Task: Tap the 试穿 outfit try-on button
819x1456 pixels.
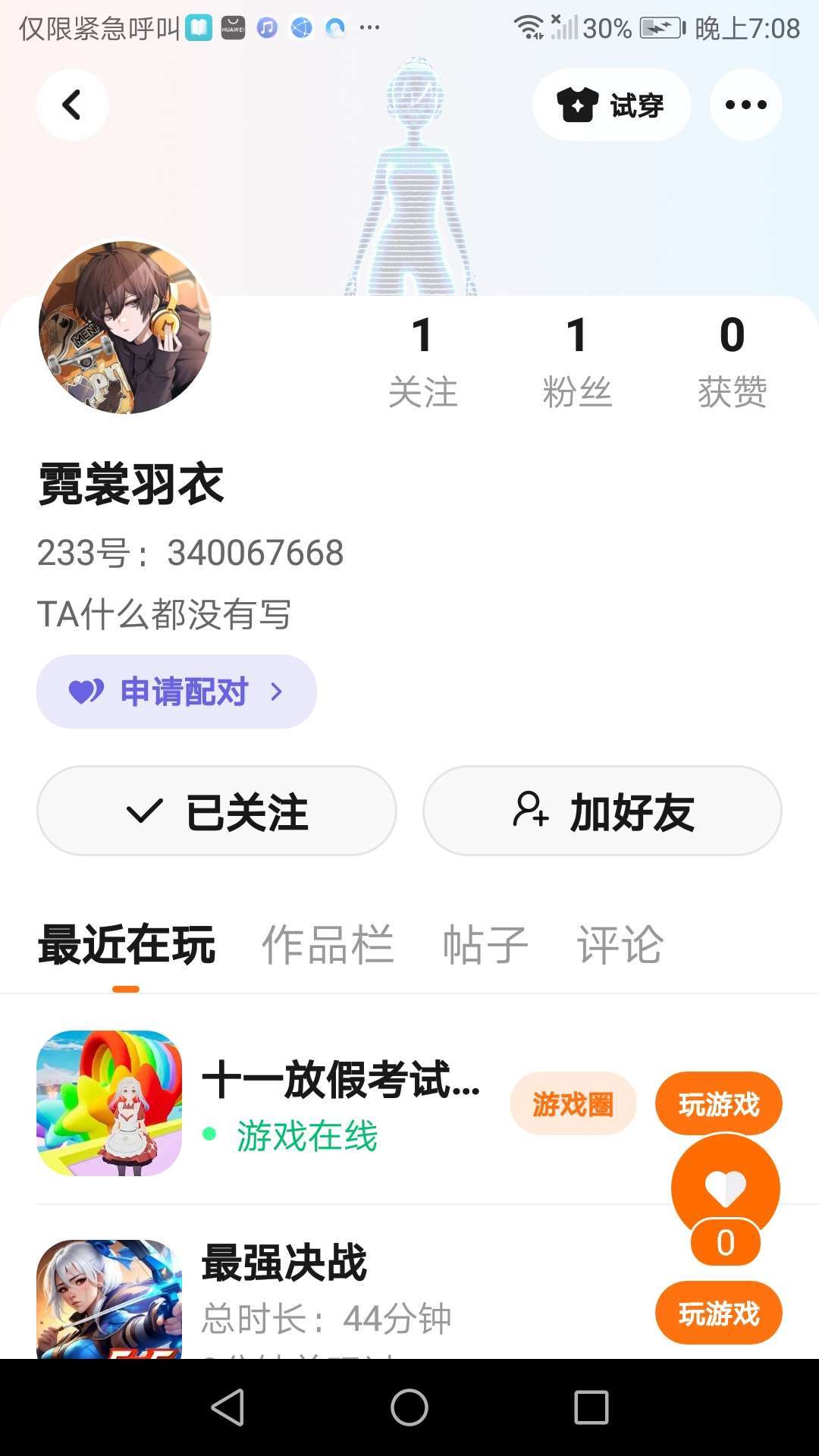Action: point(611,105)
